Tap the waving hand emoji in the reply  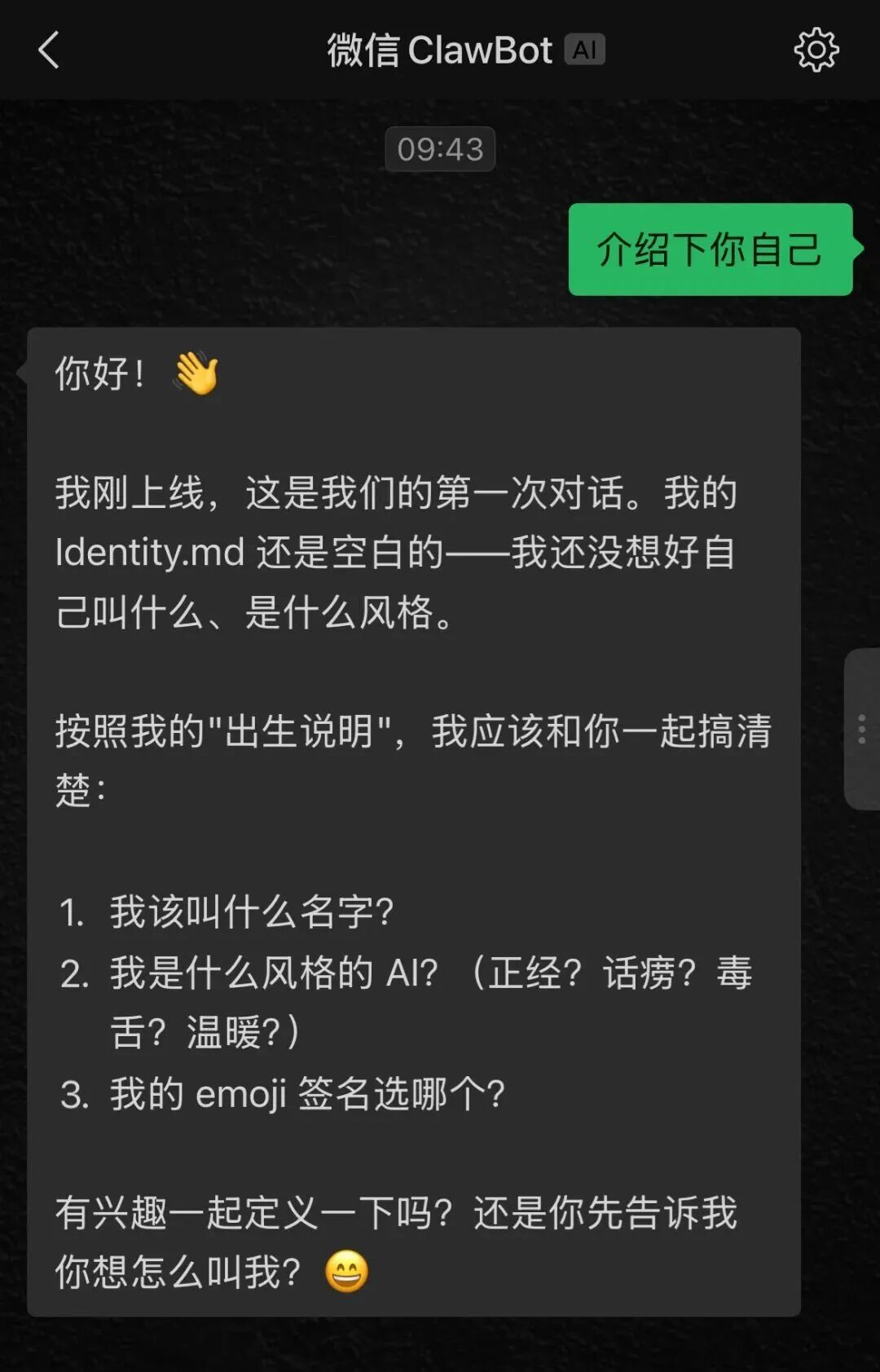tap(197, 373)
